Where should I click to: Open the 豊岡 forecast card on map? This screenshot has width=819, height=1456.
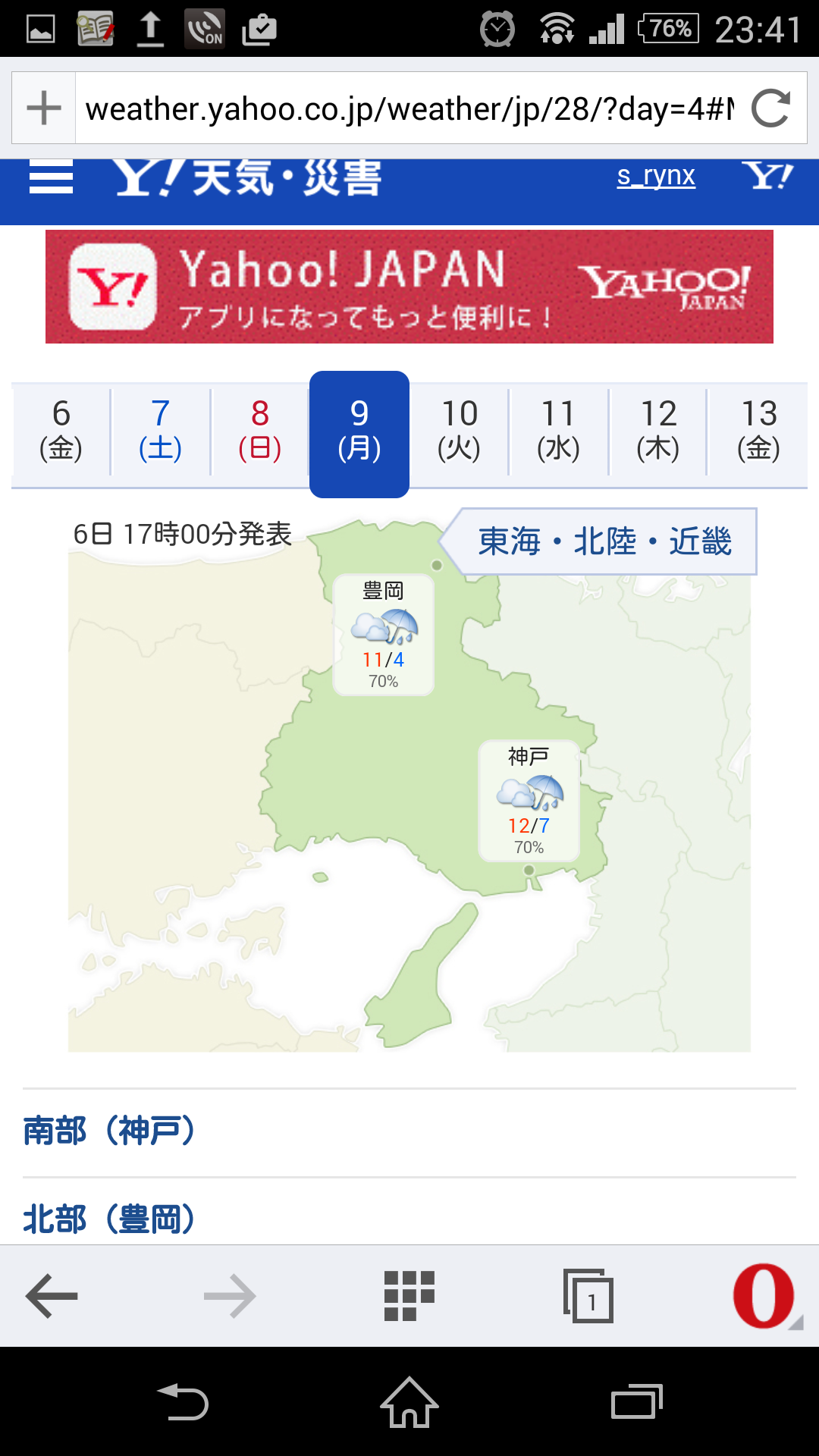click(384, 635)
